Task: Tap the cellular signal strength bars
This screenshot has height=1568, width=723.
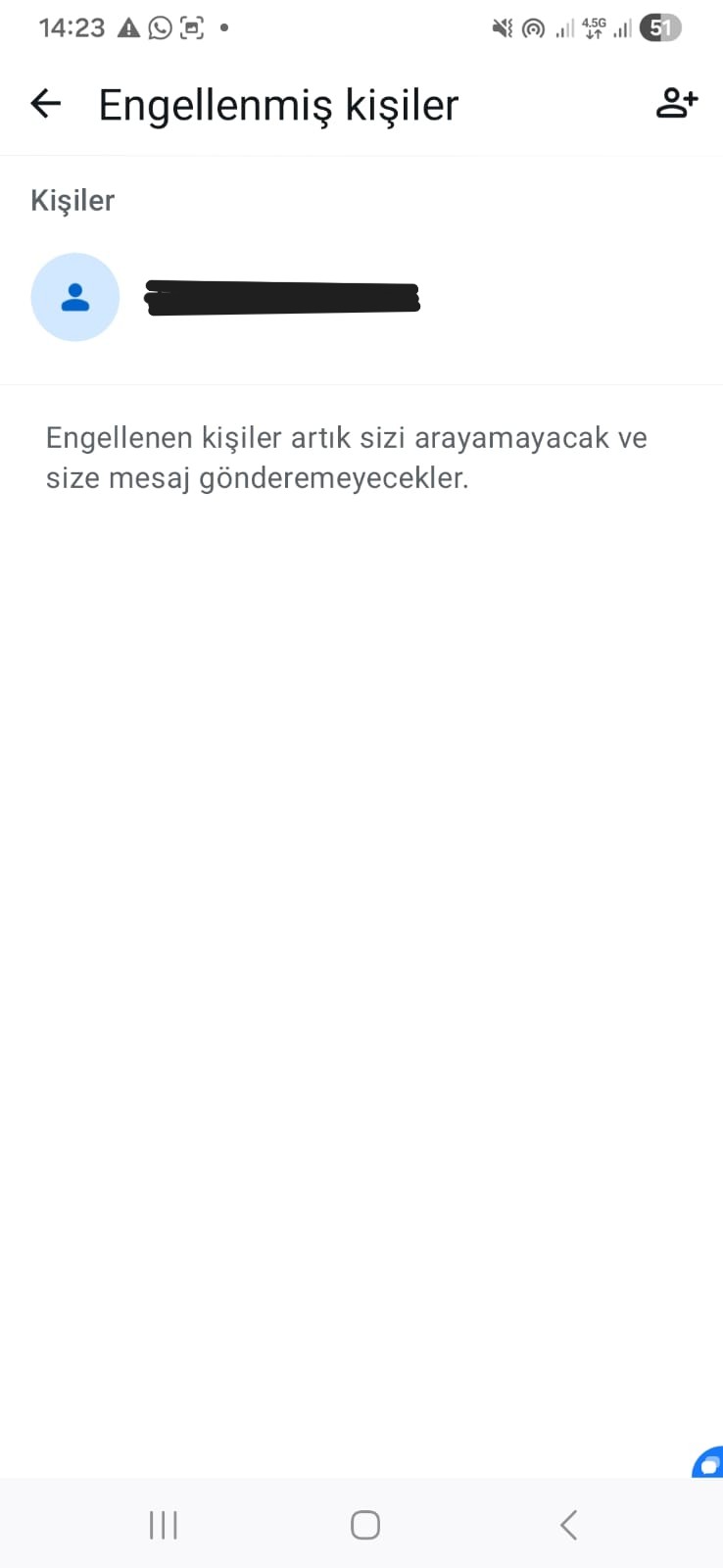Action: [563, 27]
